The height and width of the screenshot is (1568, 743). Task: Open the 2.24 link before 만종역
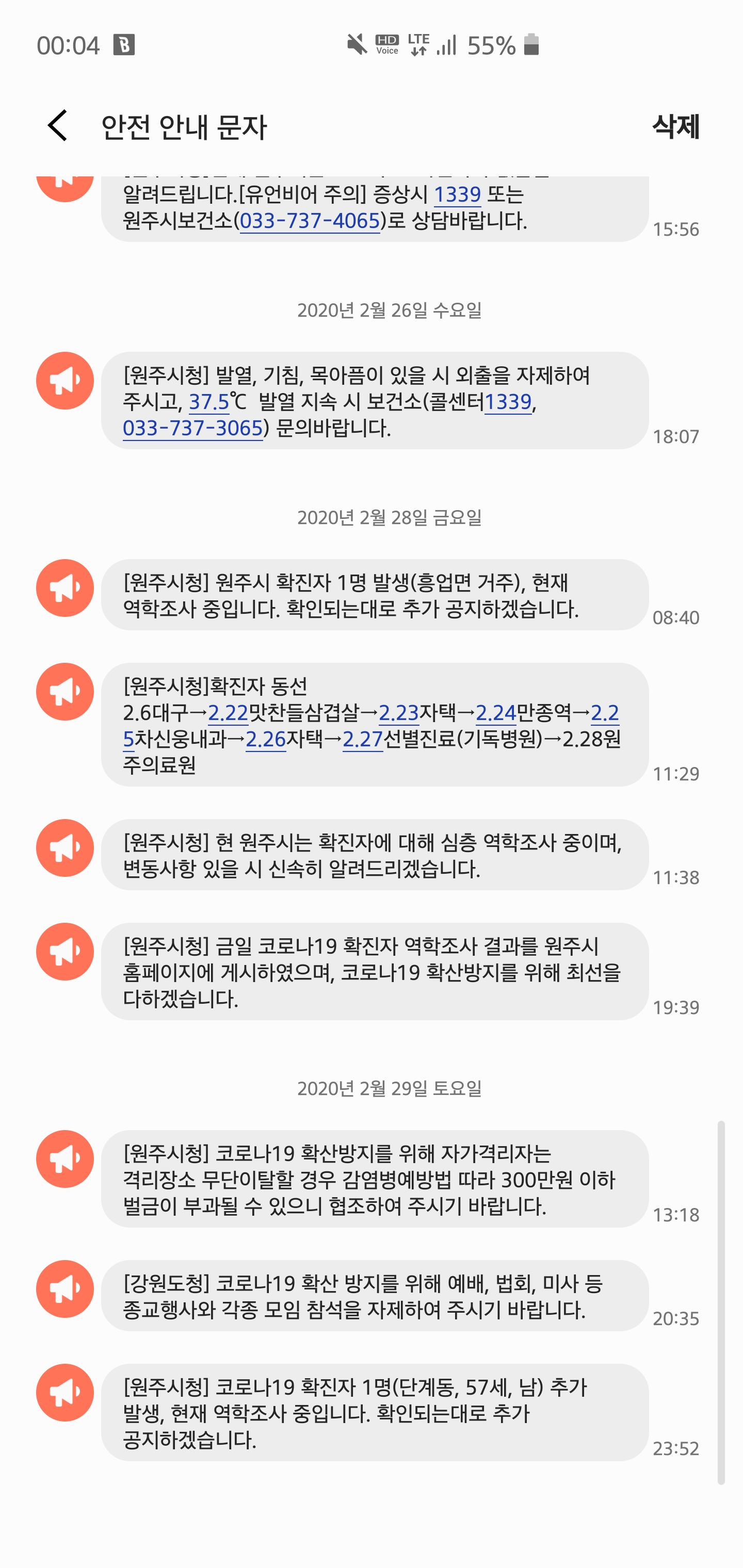495,712
